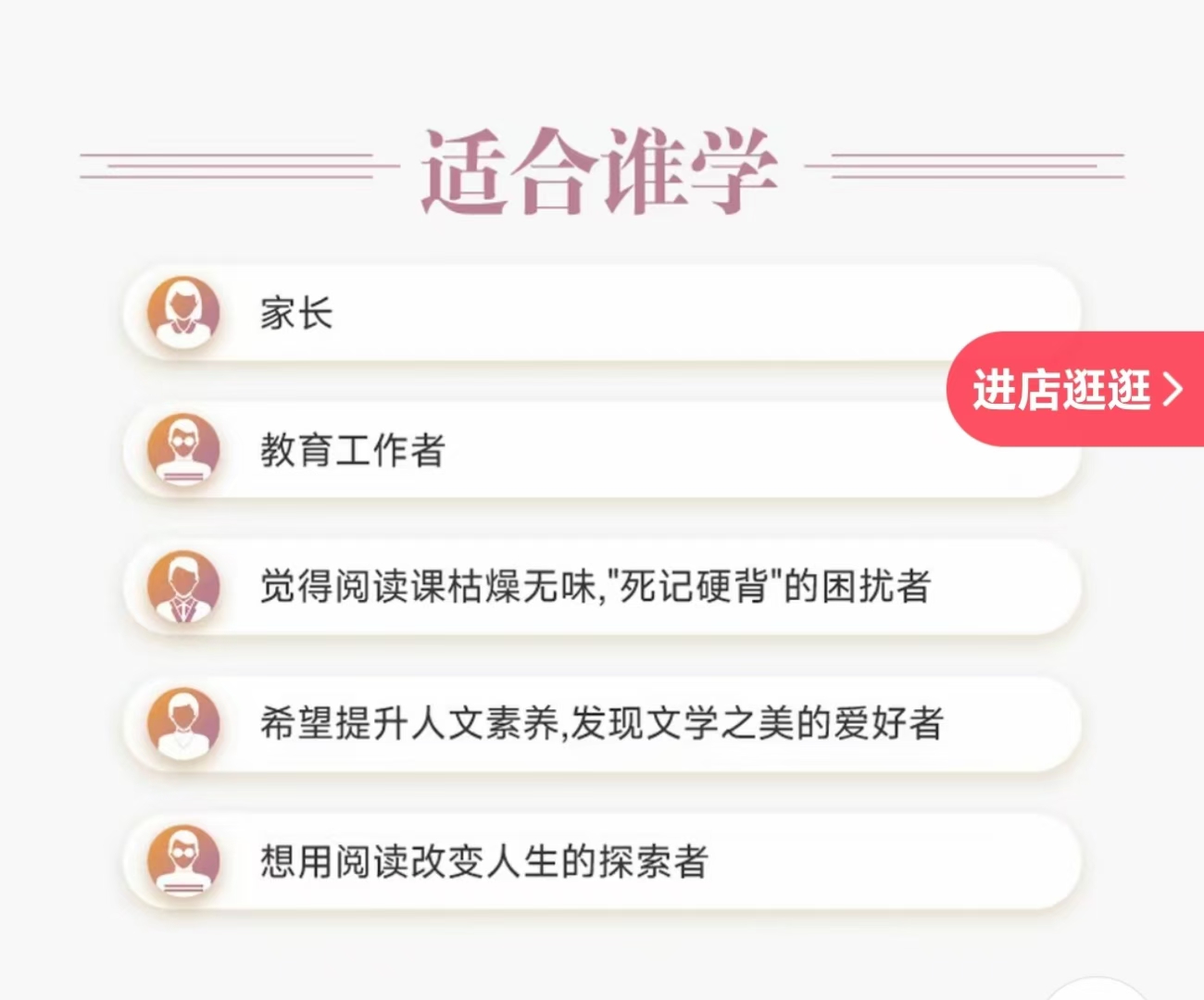Tap the 进店逛逛 button to visit the store
This screenshot has height=1000, width=1204.
click(1076, 389)
